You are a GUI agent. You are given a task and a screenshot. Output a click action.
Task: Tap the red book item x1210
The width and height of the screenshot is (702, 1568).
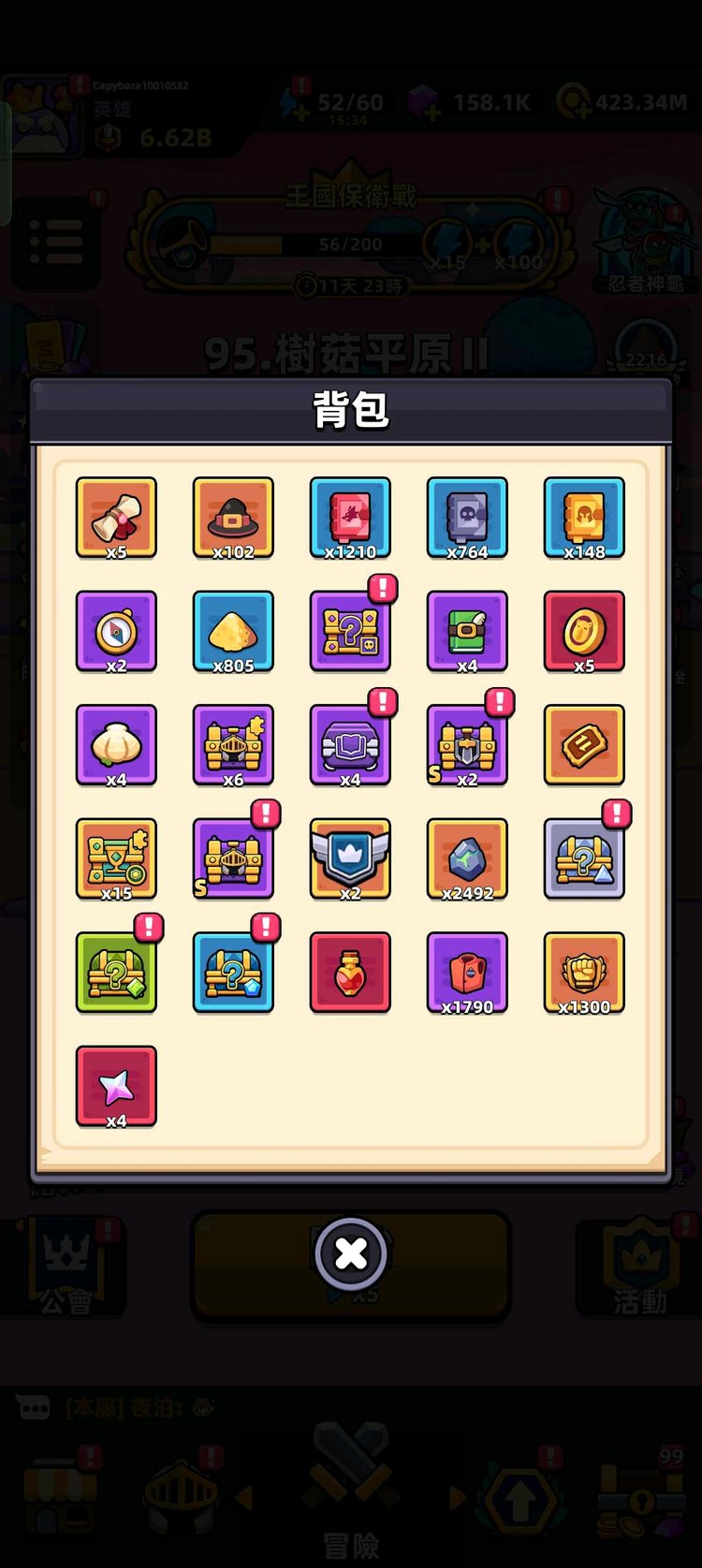click(350, 518)
